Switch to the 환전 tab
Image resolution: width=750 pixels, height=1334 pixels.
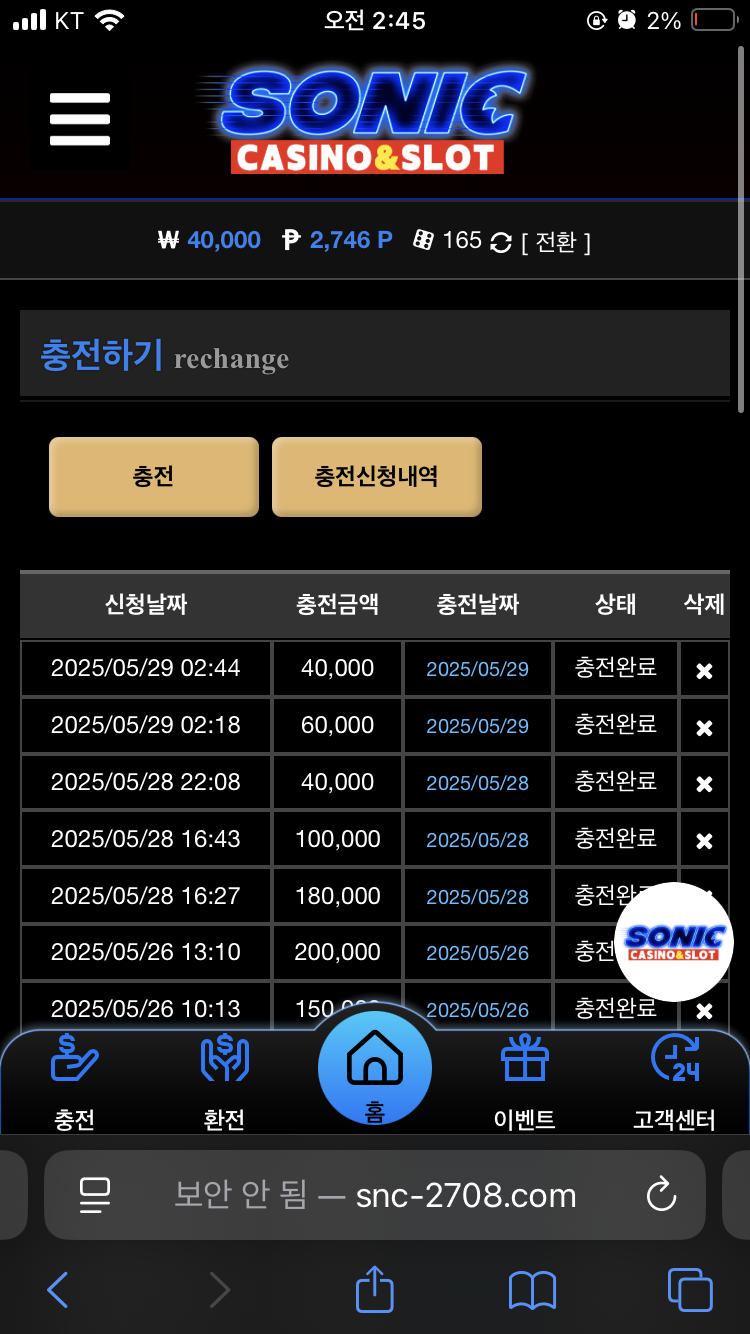point(224,1082)
